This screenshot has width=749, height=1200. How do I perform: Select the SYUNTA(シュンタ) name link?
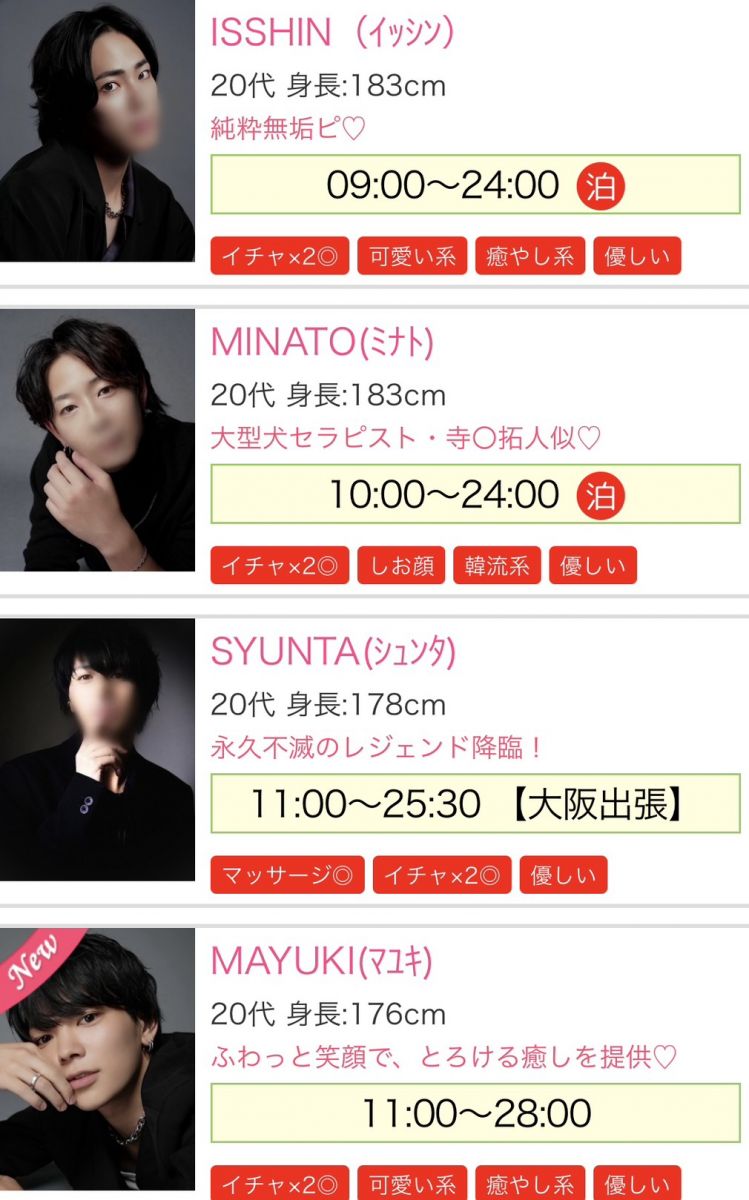[x=333, y=652]
